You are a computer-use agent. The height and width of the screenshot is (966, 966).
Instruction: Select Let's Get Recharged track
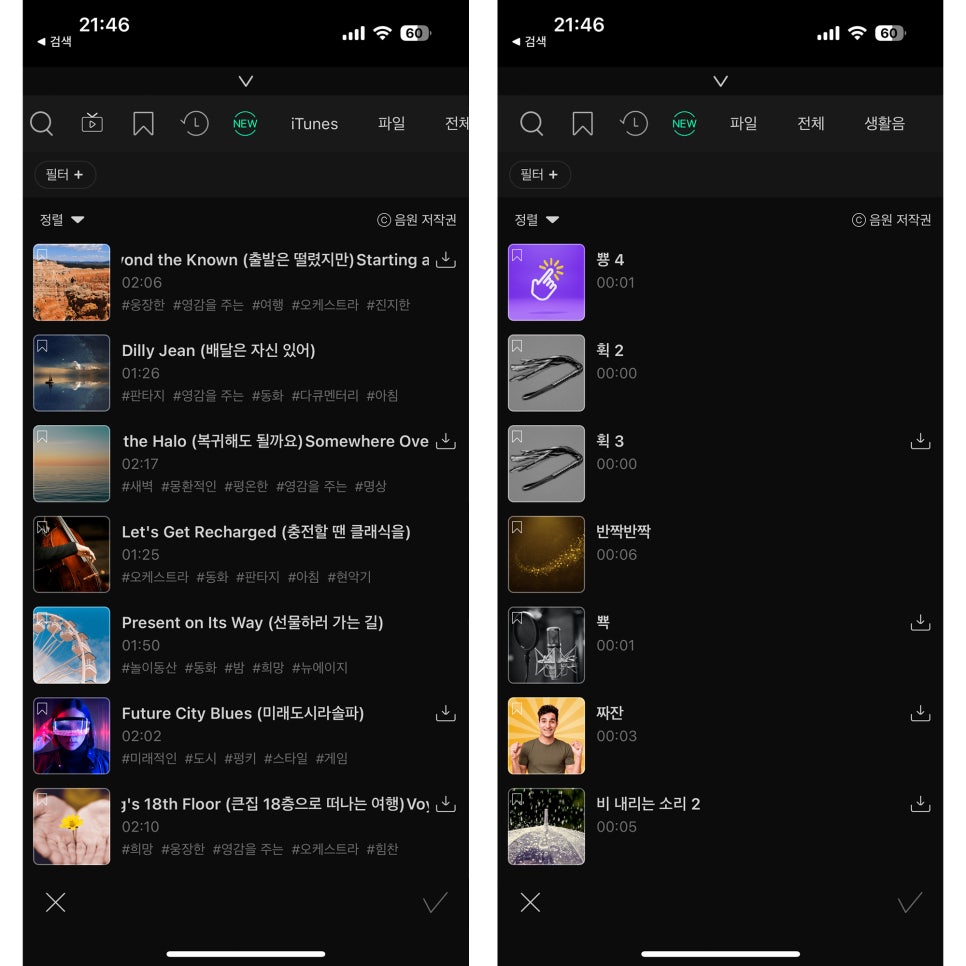(x=266, y=532)
